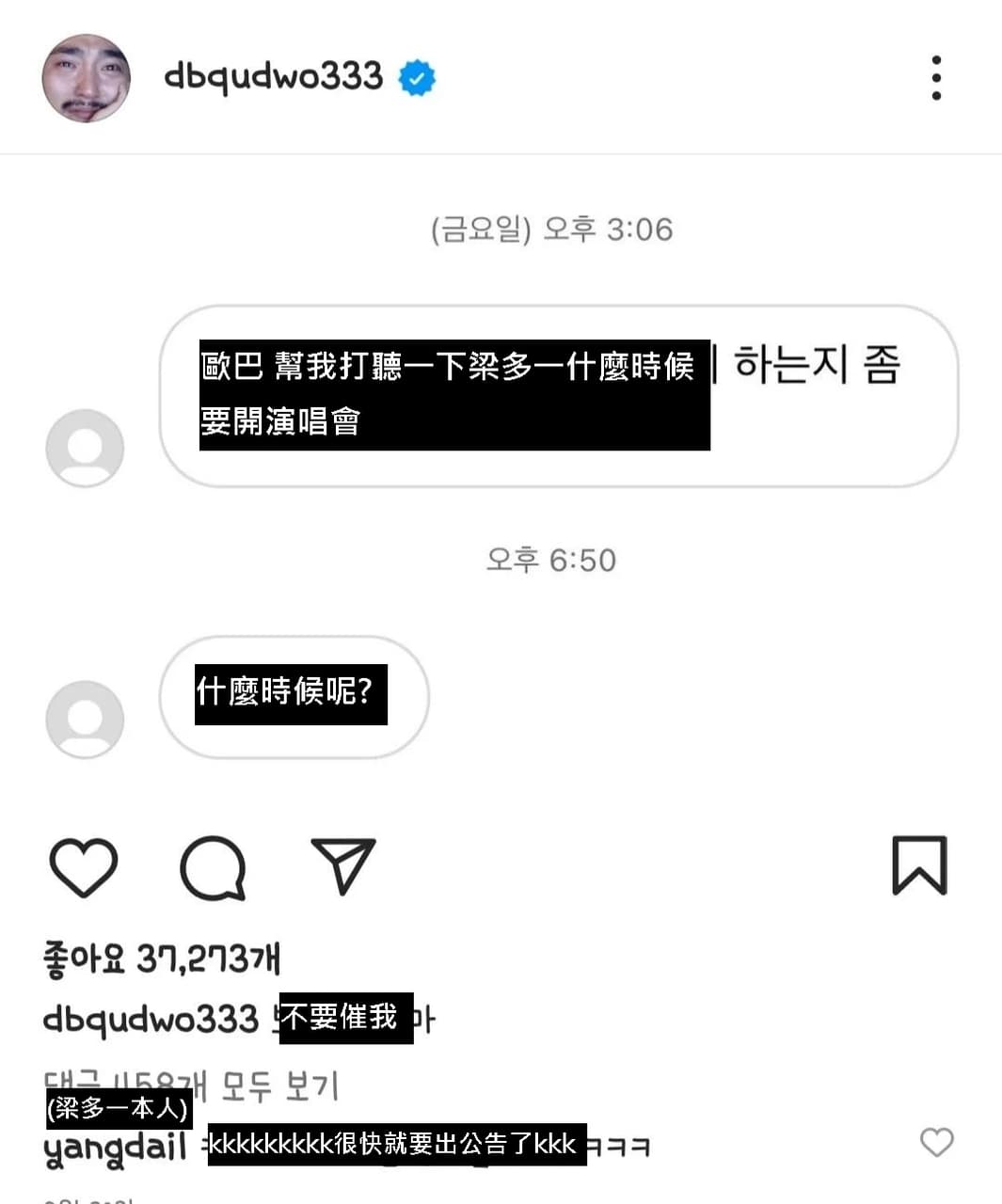Open the comment bubble under the post
The height and width of the screenshot is (1204, 1002).
(x=213, y=866)
